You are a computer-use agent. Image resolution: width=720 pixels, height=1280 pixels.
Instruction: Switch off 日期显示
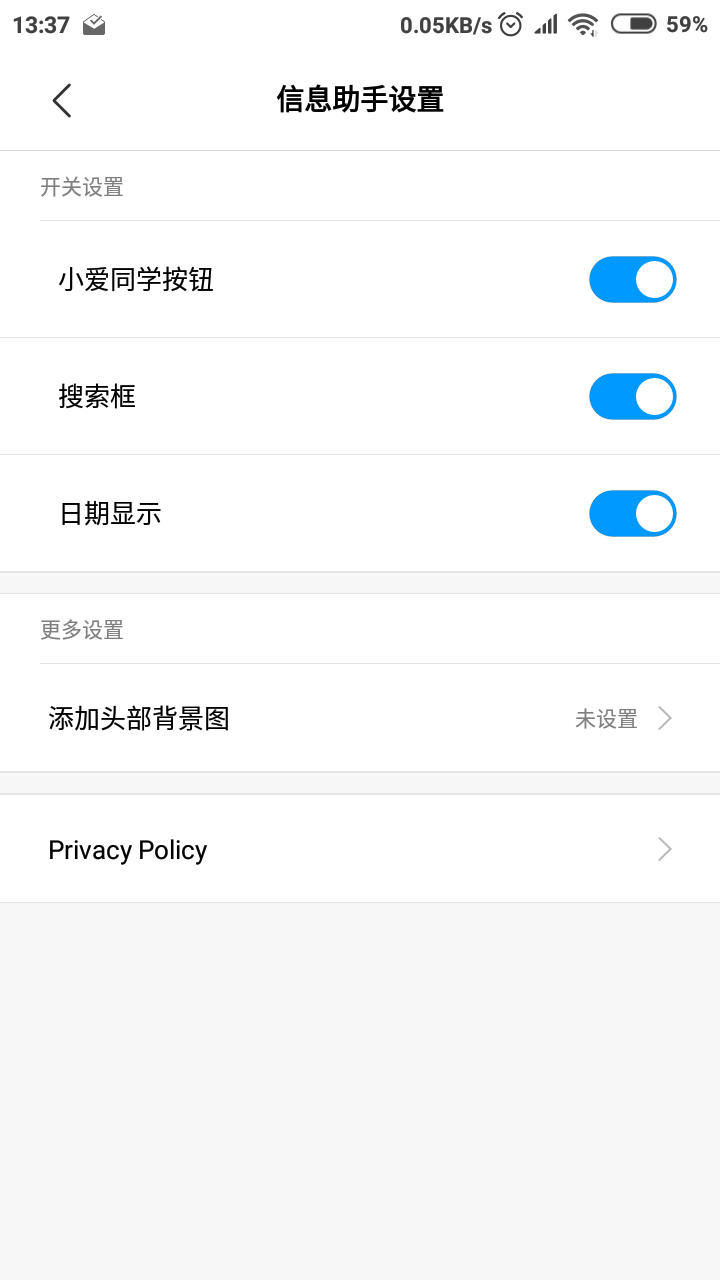pos(632,514)
